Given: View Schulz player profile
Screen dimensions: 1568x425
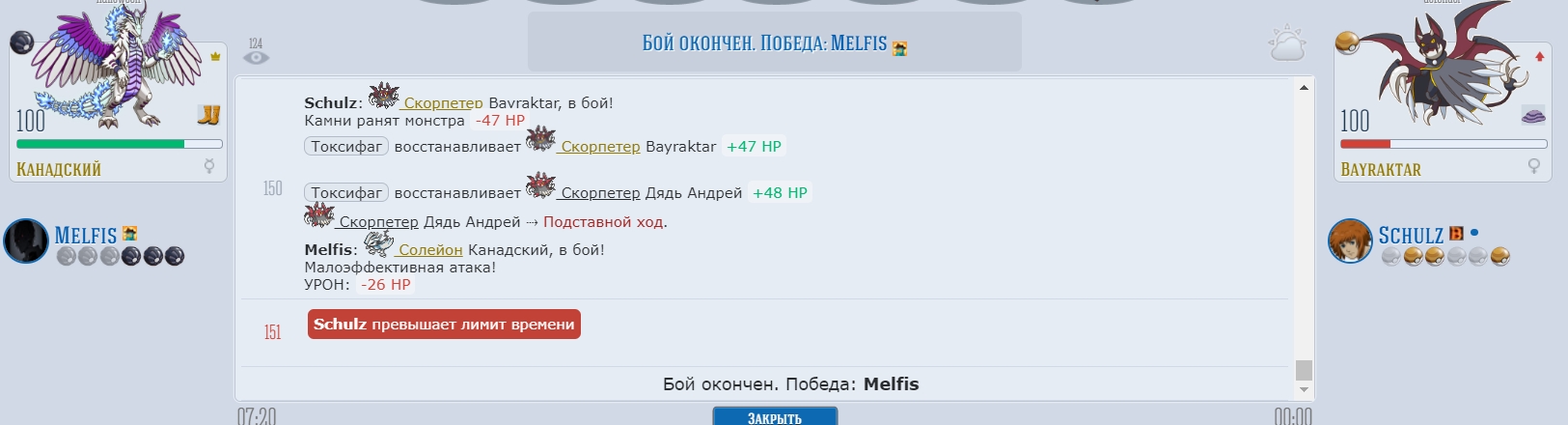Looking at the screenshot, I should (x=1410, y=235).
